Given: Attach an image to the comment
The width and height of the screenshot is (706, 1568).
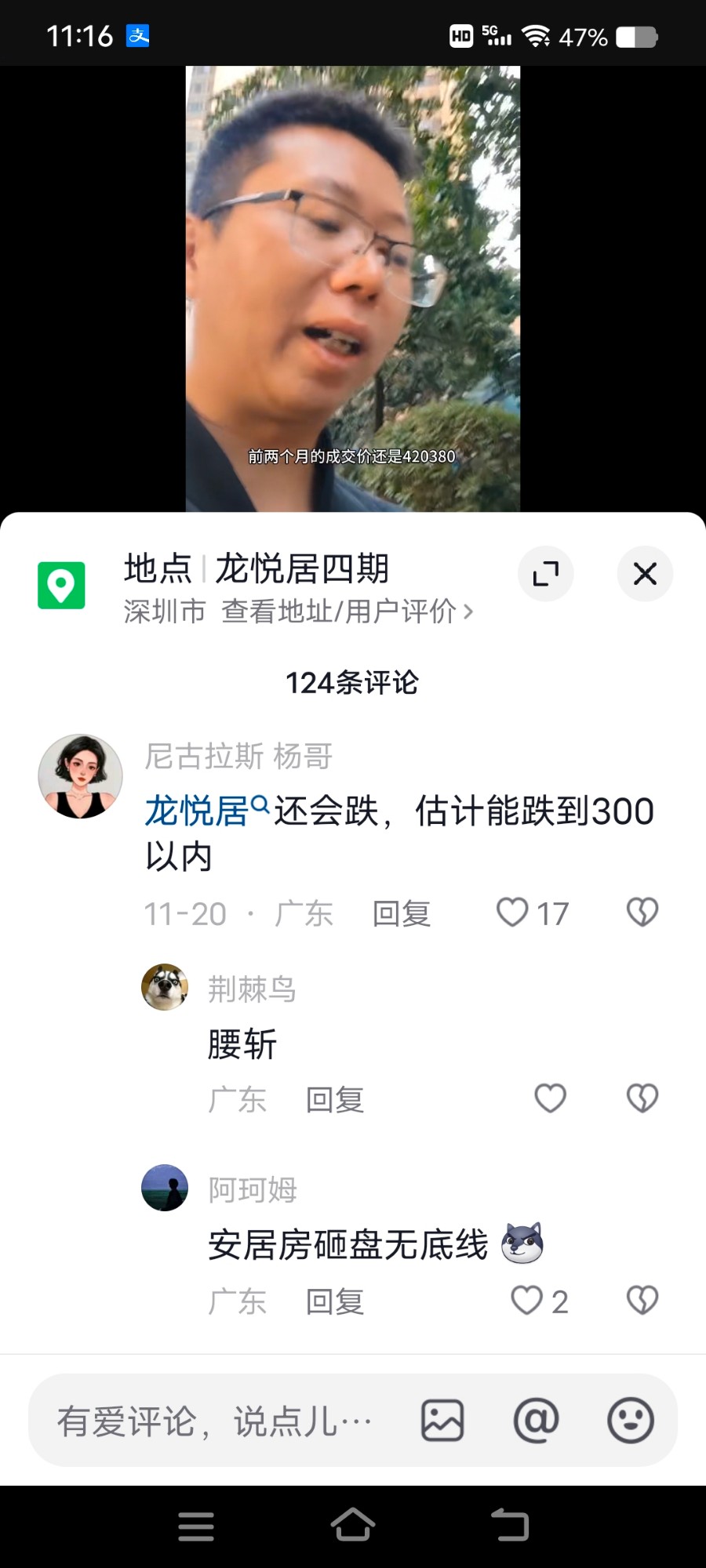Looking at the screenshot, I should coord(442,1421).
